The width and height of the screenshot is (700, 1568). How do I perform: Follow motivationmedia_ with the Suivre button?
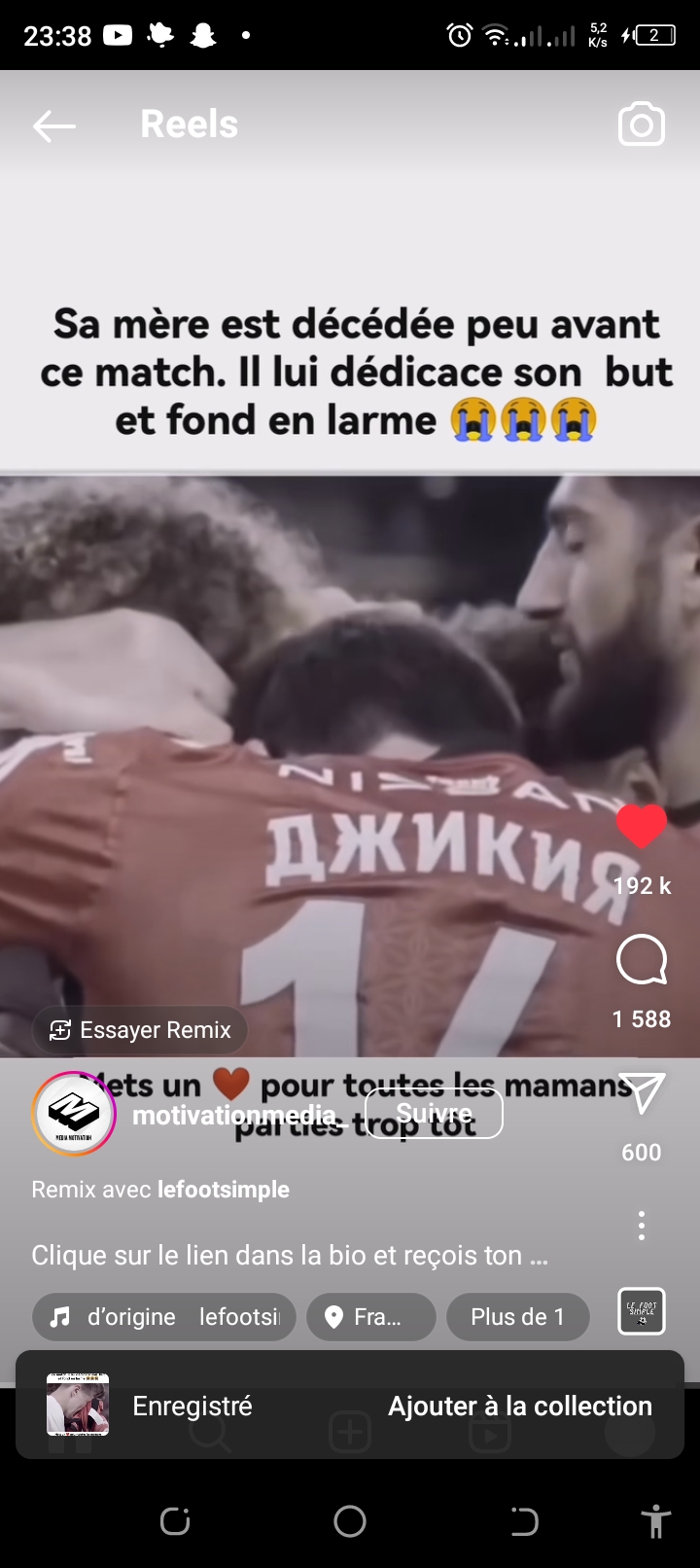tap(434, 1113)
